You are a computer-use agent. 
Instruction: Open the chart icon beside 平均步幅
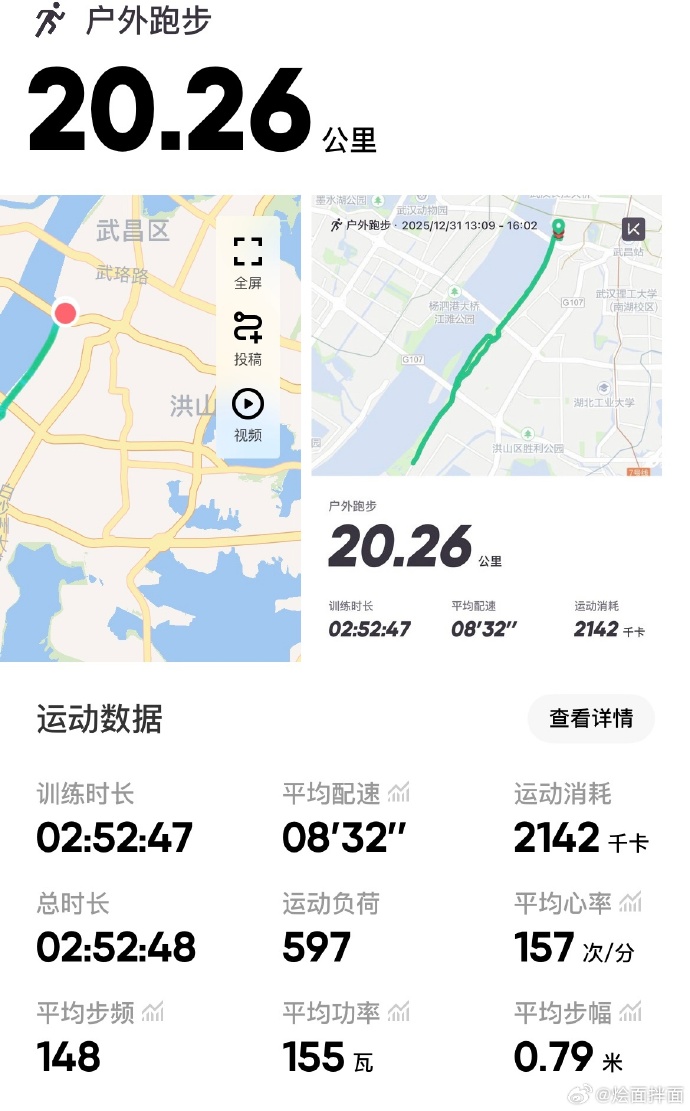coord(630,1012)
